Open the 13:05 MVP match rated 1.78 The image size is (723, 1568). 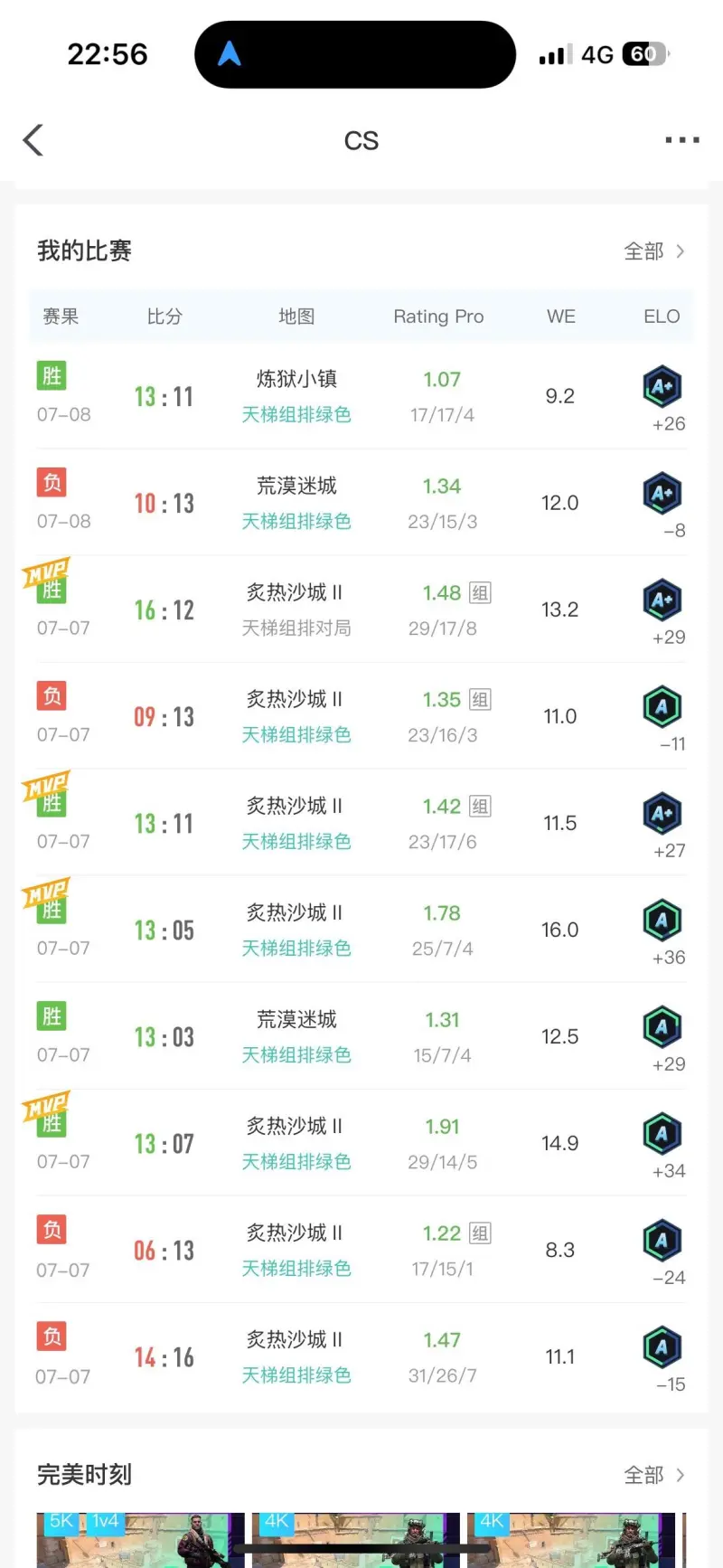(x=361, y=930)
